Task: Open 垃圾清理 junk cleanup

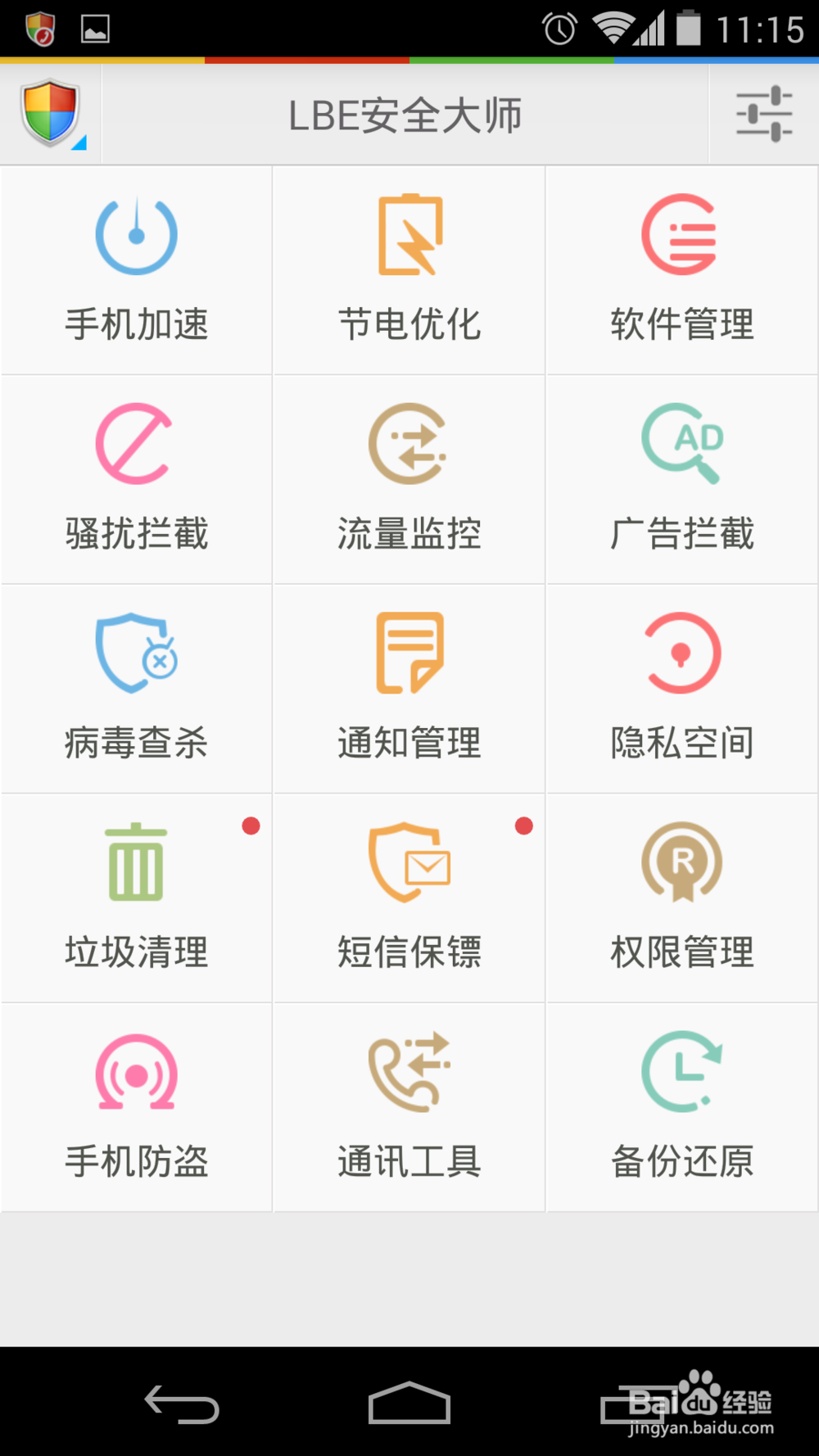Action: click(x=136, y=898)
